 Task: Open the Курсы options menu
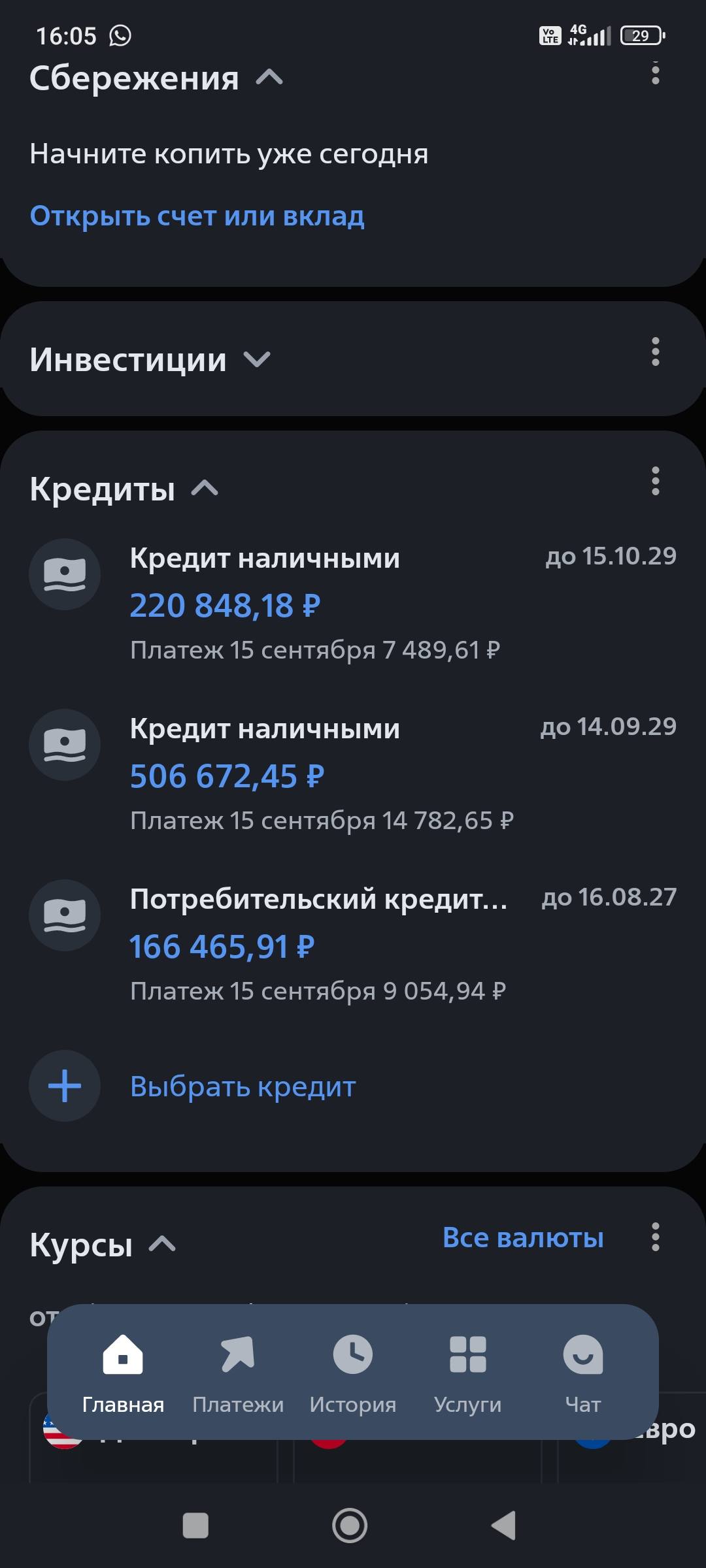tap(656, 1238)
